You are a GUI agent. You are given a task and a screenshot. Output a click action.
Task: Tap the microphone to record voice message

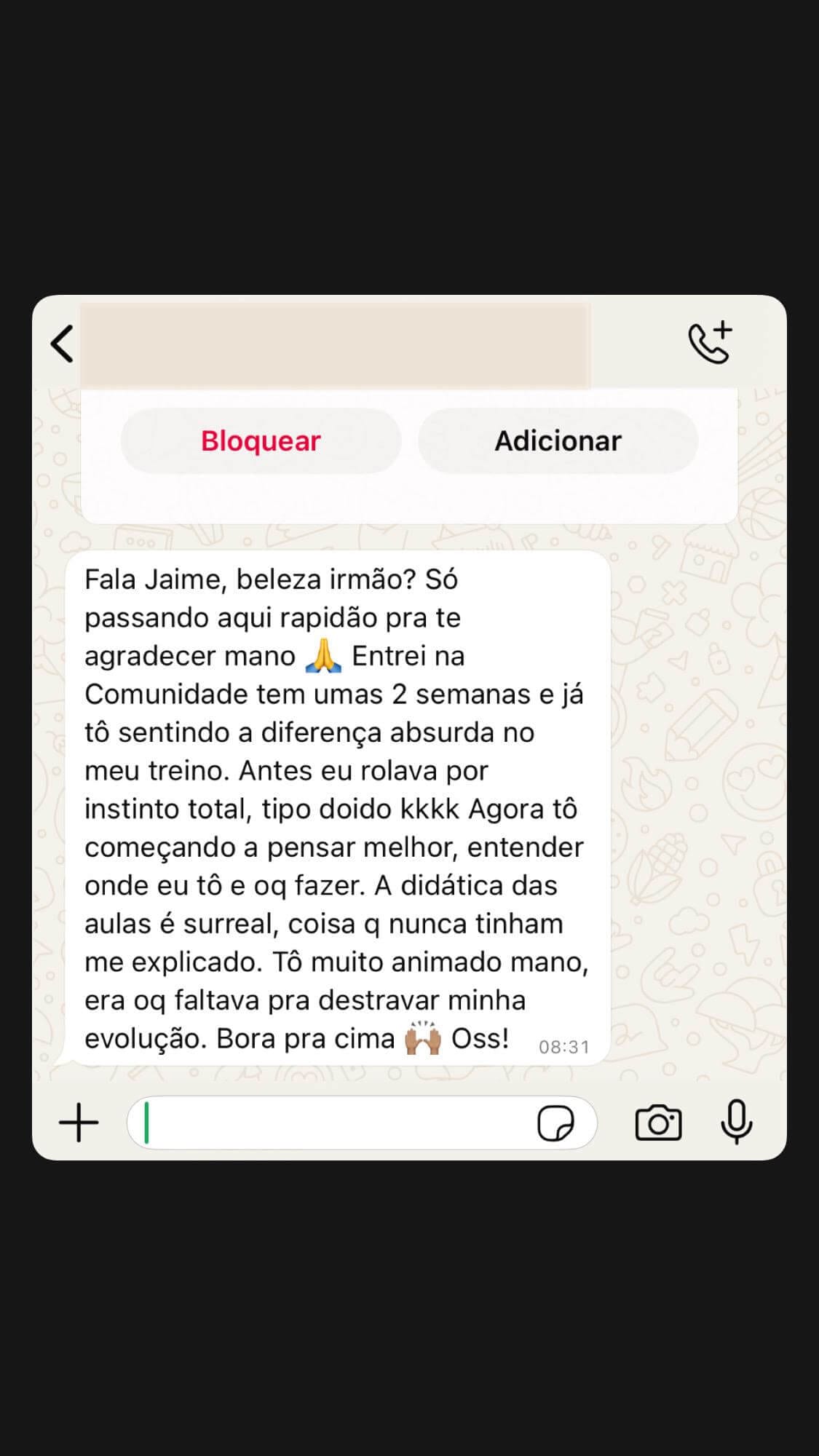click(736, 1123)
